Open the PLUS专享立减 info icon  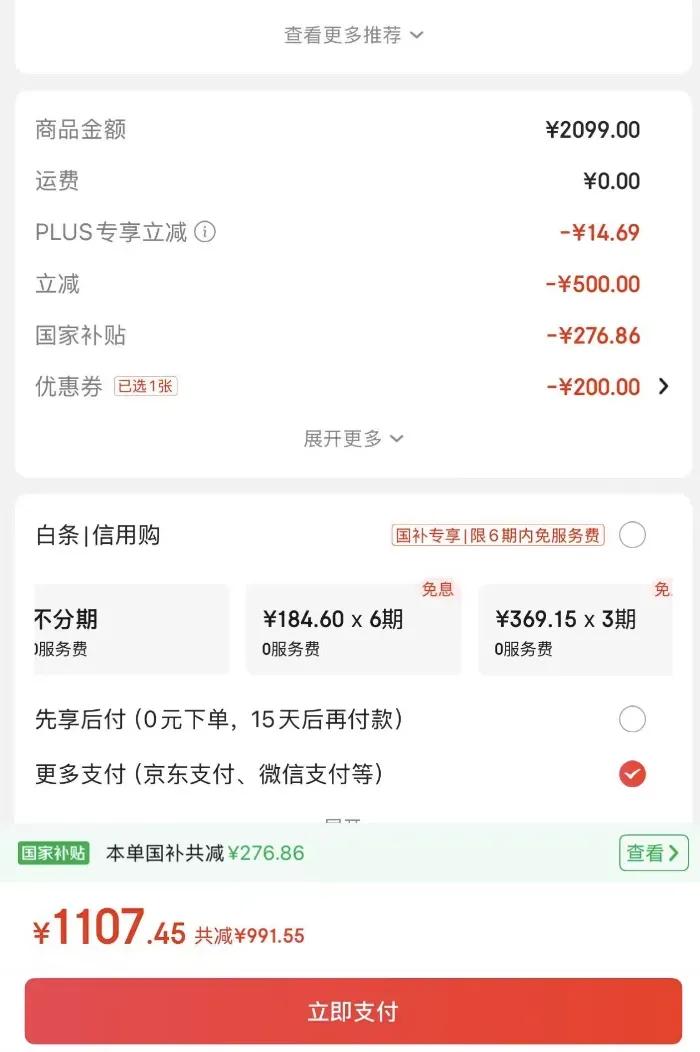[x=205, y=232]
